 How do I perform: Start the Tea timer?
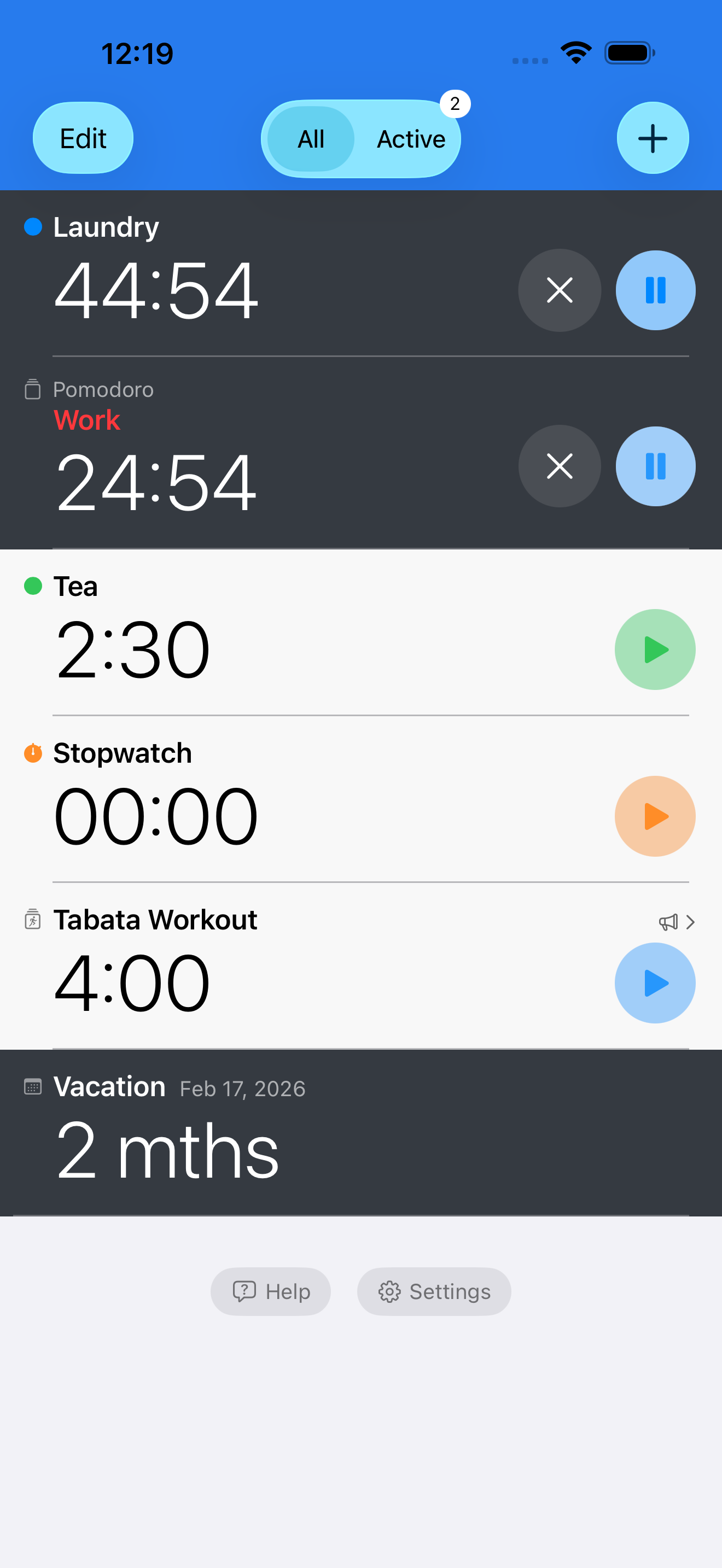click(x=655, y=649)
